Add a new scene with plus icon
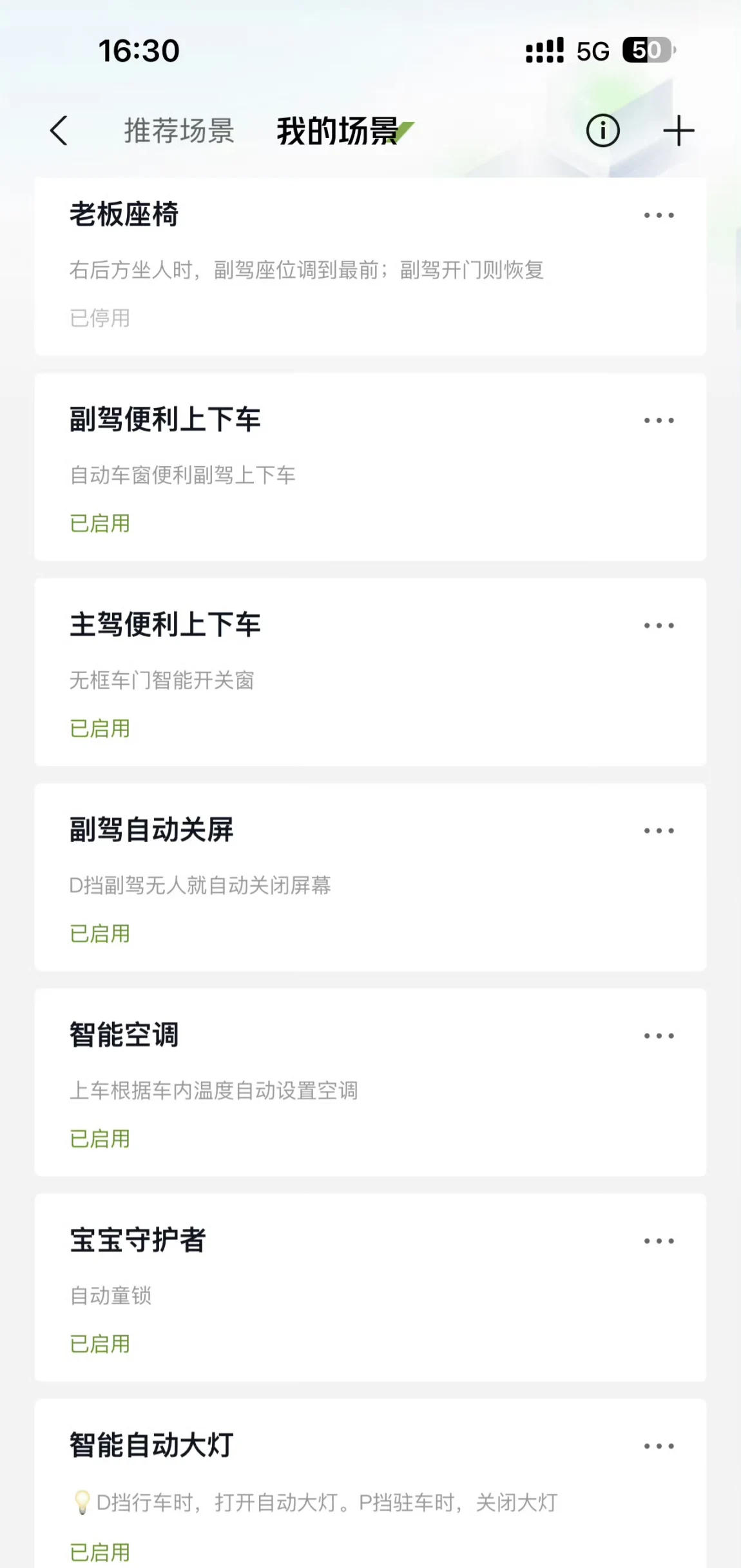This screenshot has height=1568, width=741. click(x=678, y=131)
